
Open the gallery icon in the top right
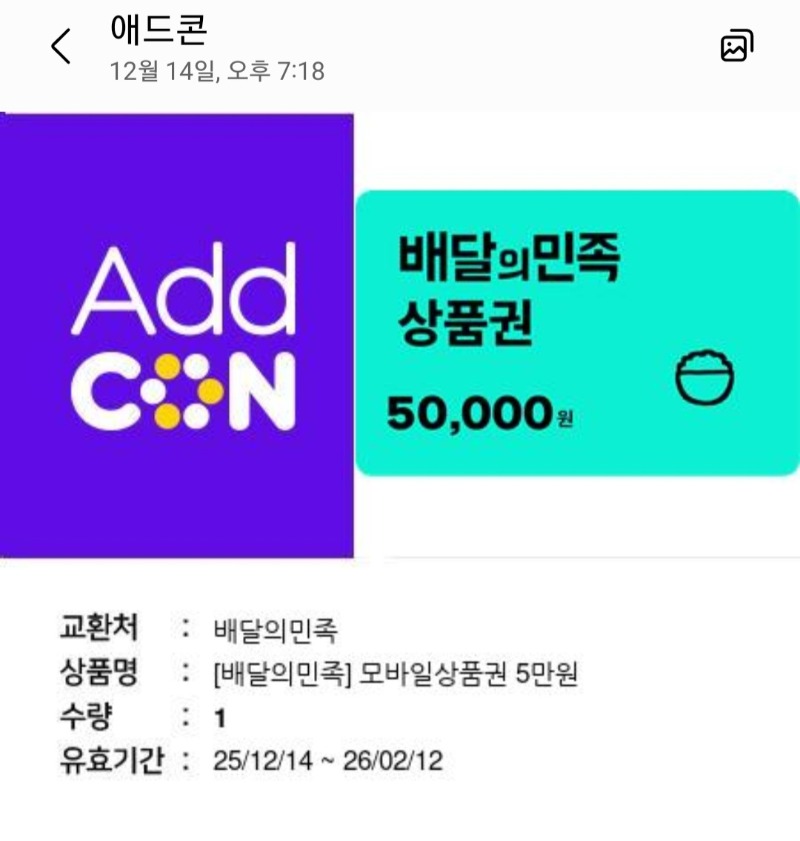(x=735, y=45)
